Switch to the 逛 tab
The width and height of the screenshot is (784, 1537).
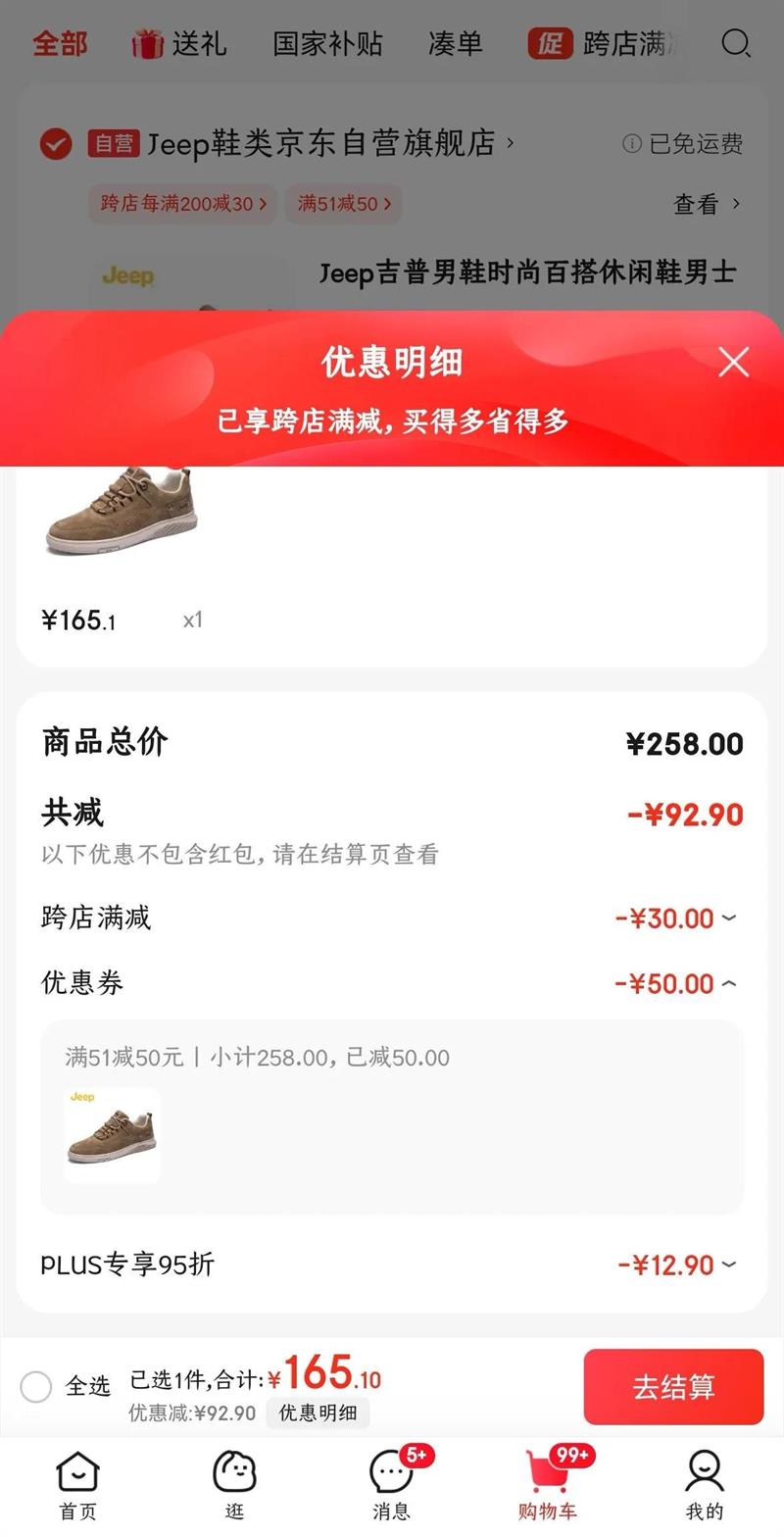234,1484
